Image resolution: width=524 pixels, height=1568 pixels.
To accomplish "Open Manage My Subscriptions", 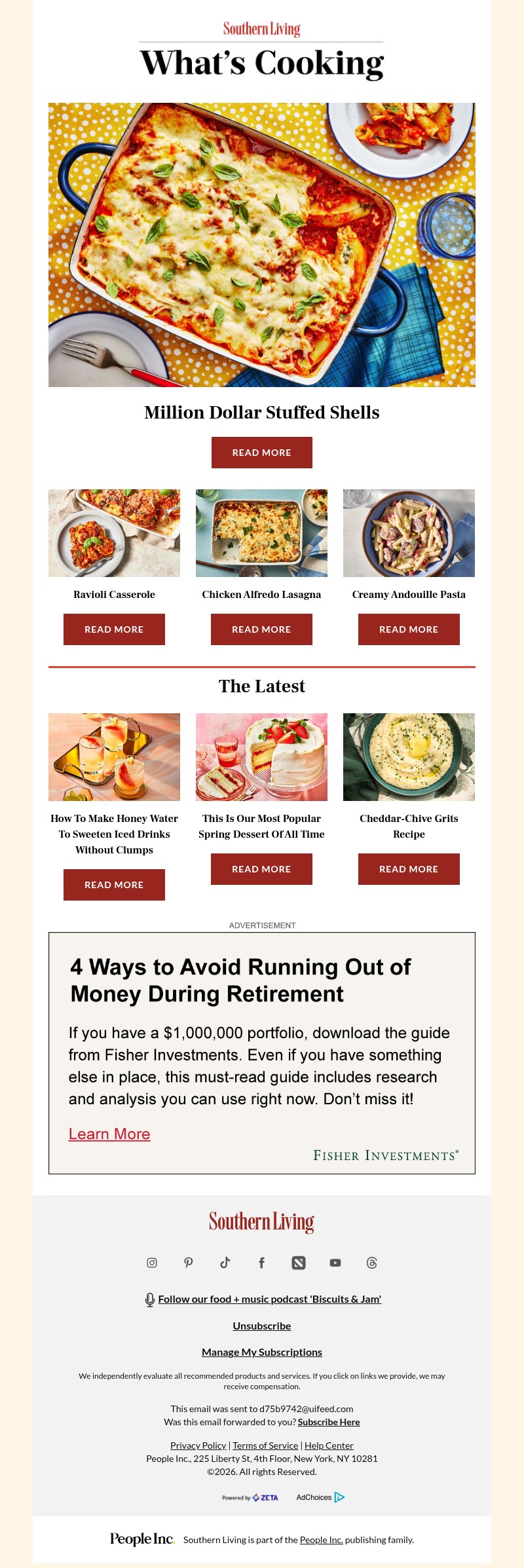I will [x=262, y=1352].
